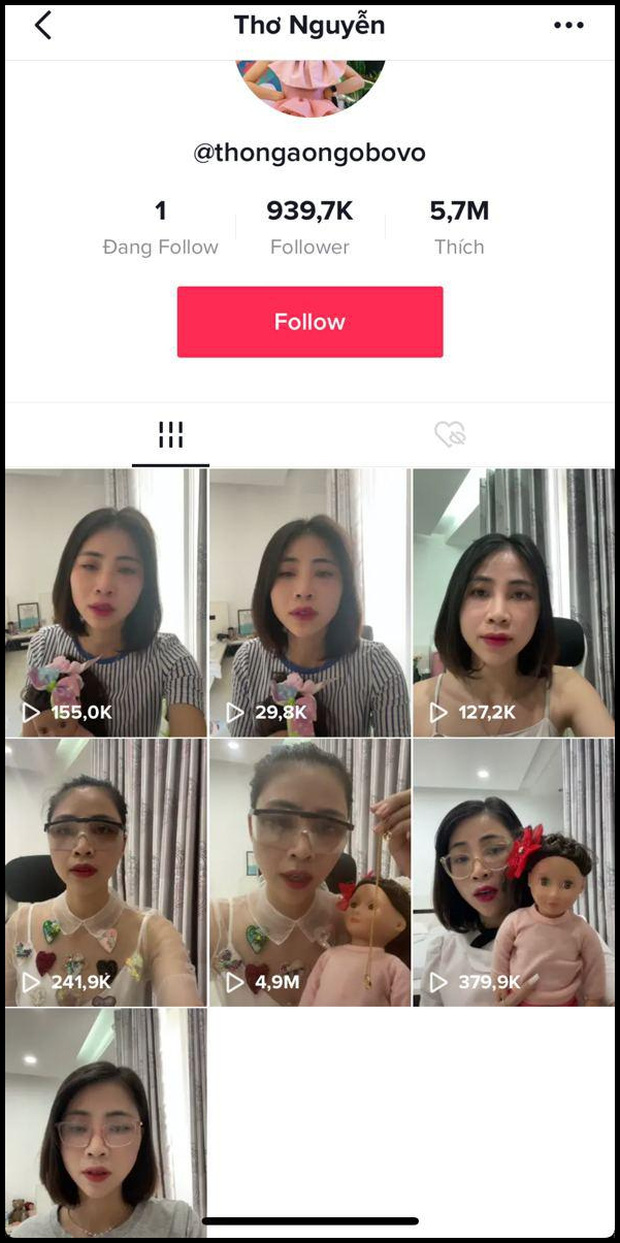Play the video with 379,9K views

coord(513,872)
